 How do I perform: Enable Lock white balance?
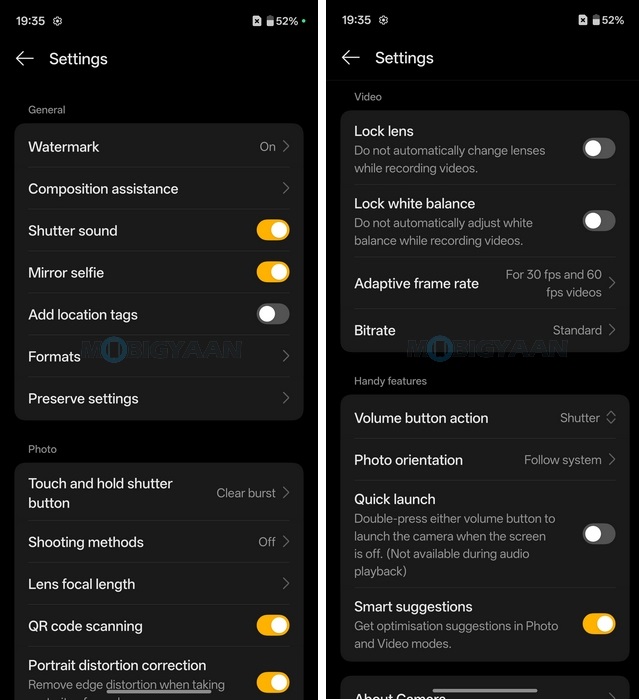[598, 221]
